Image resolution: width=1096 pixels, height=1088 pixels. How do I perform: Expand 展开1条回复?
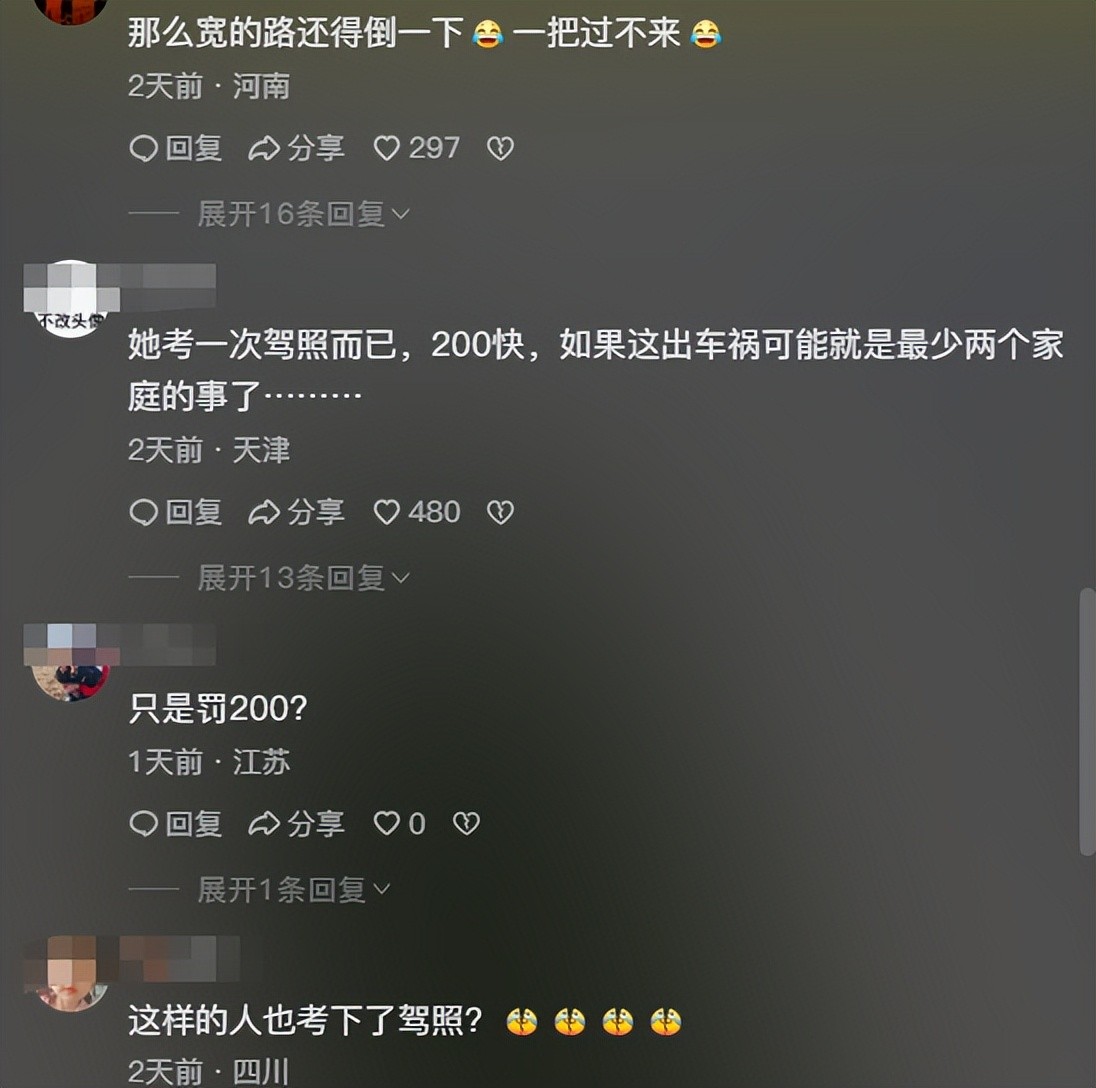click(x=293, y=889)
